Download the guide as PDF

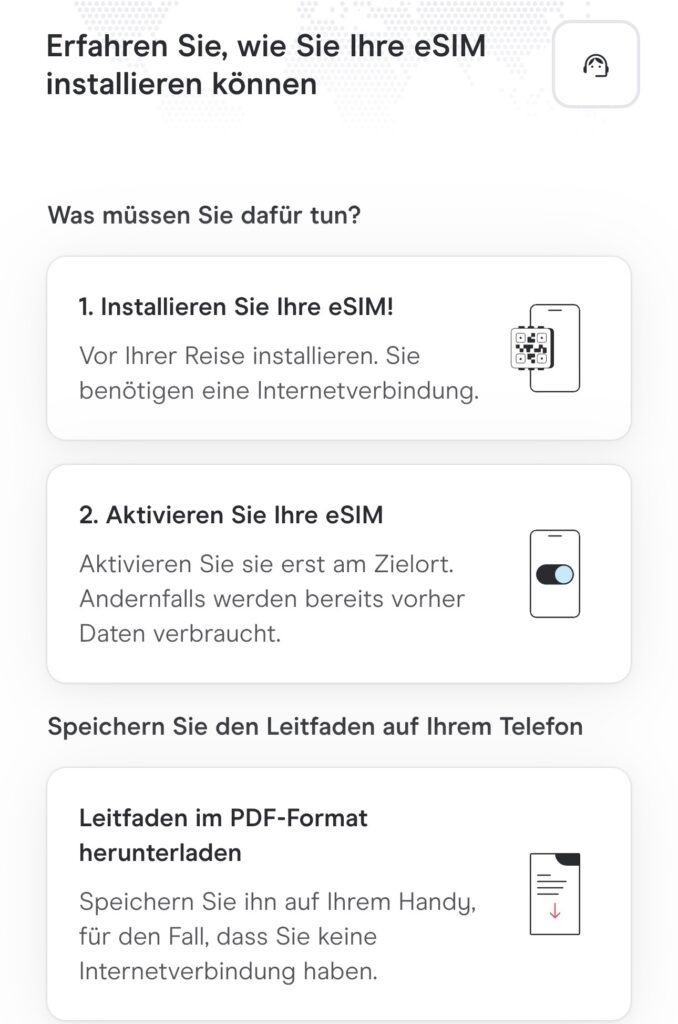click(338, 893)
